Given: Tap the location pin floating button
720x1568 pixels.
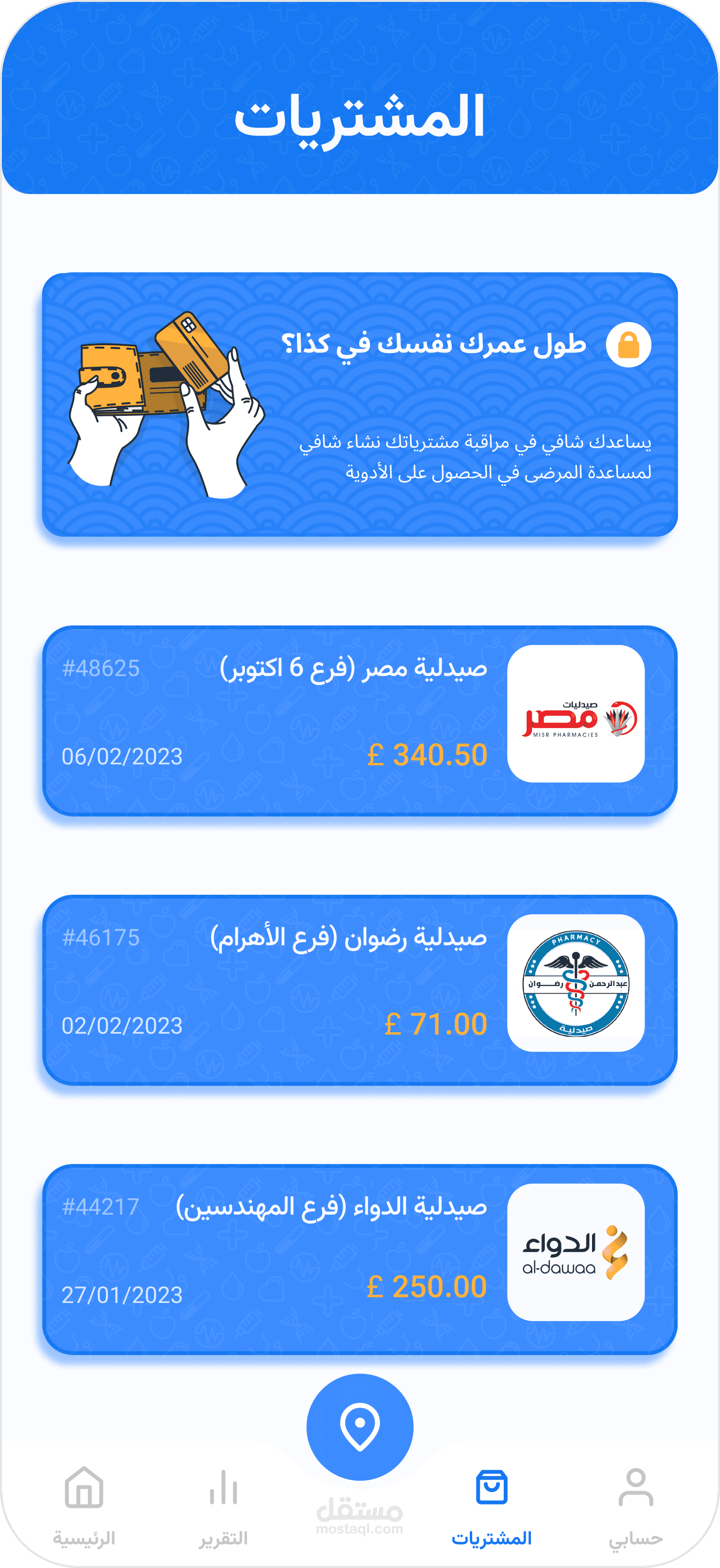Looking at the screenshot, I should point(360,1426).
